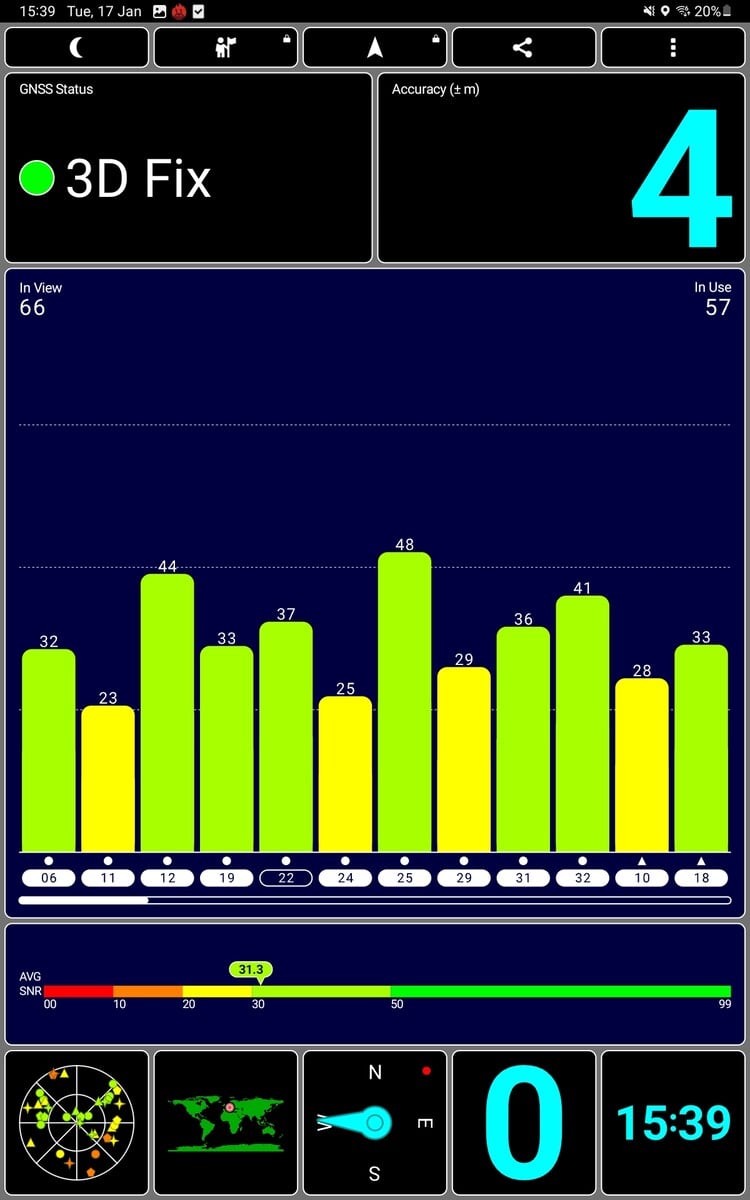Open the Accuracy panel

(x=561, y=168)
